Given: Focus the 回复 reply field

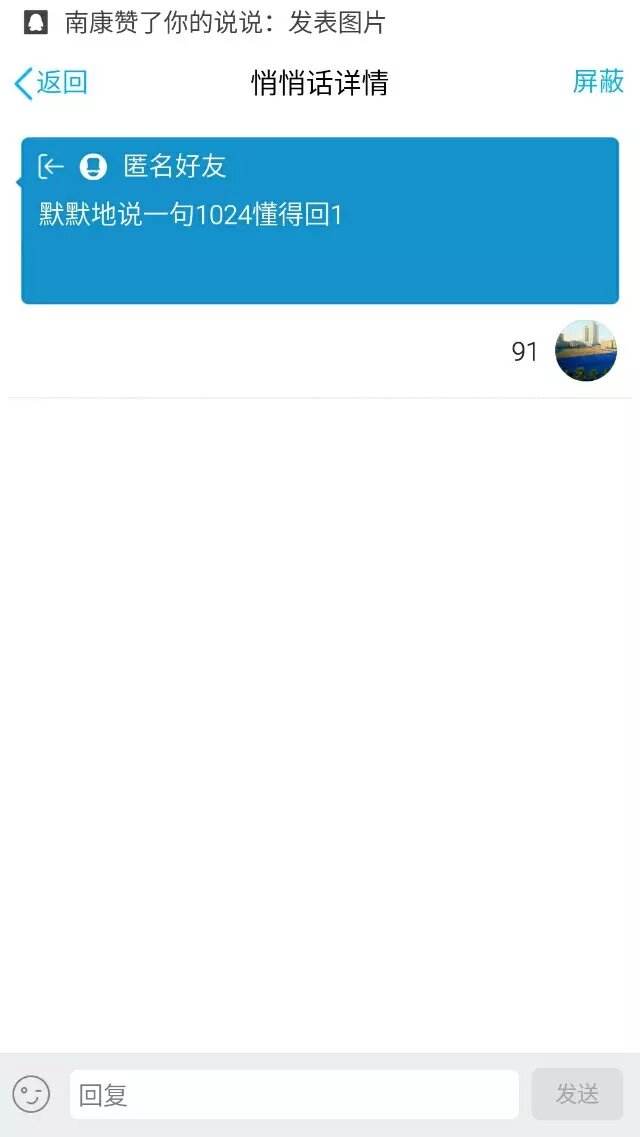Looking at the screenshot, I should 294,1095.
